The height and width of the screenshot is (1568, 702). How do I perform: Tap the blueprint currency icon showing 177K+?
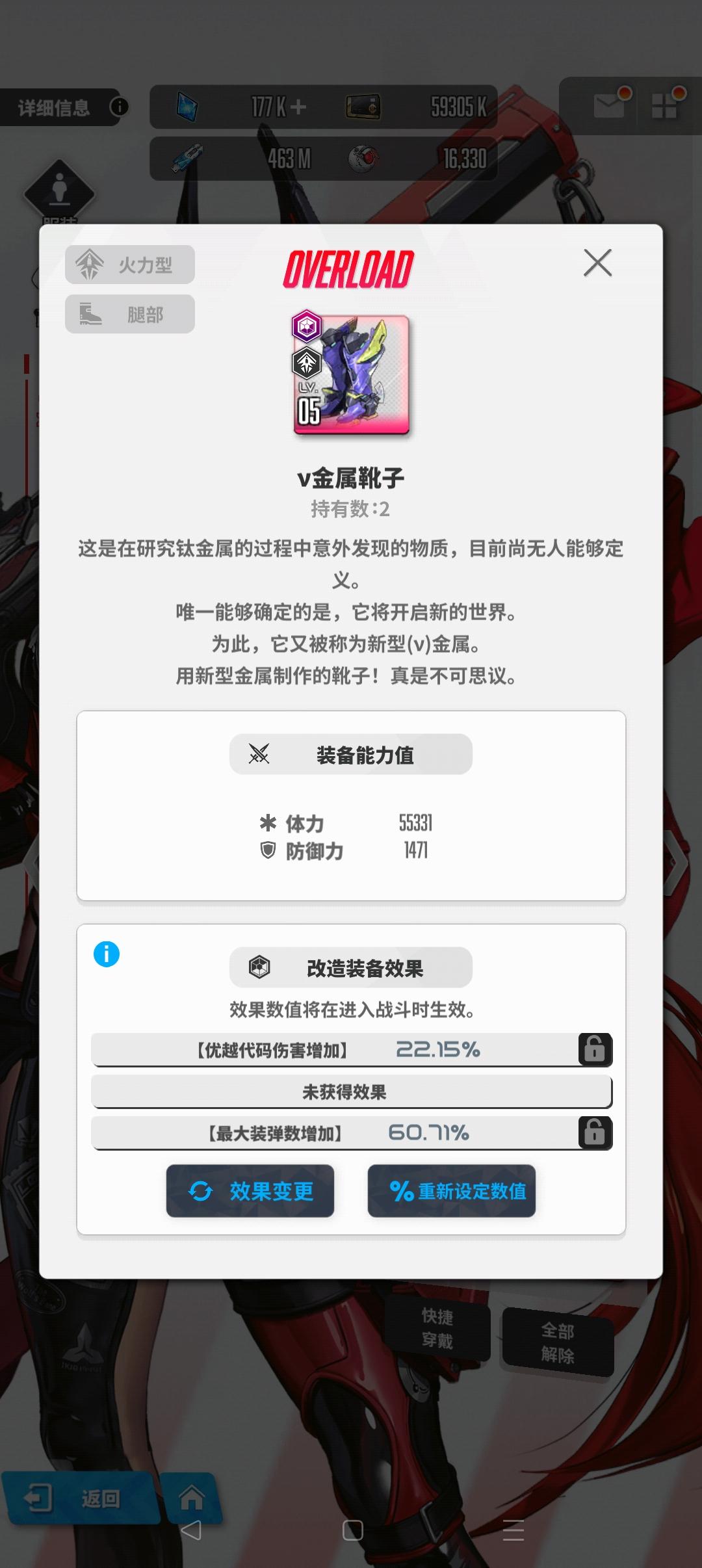187,106
